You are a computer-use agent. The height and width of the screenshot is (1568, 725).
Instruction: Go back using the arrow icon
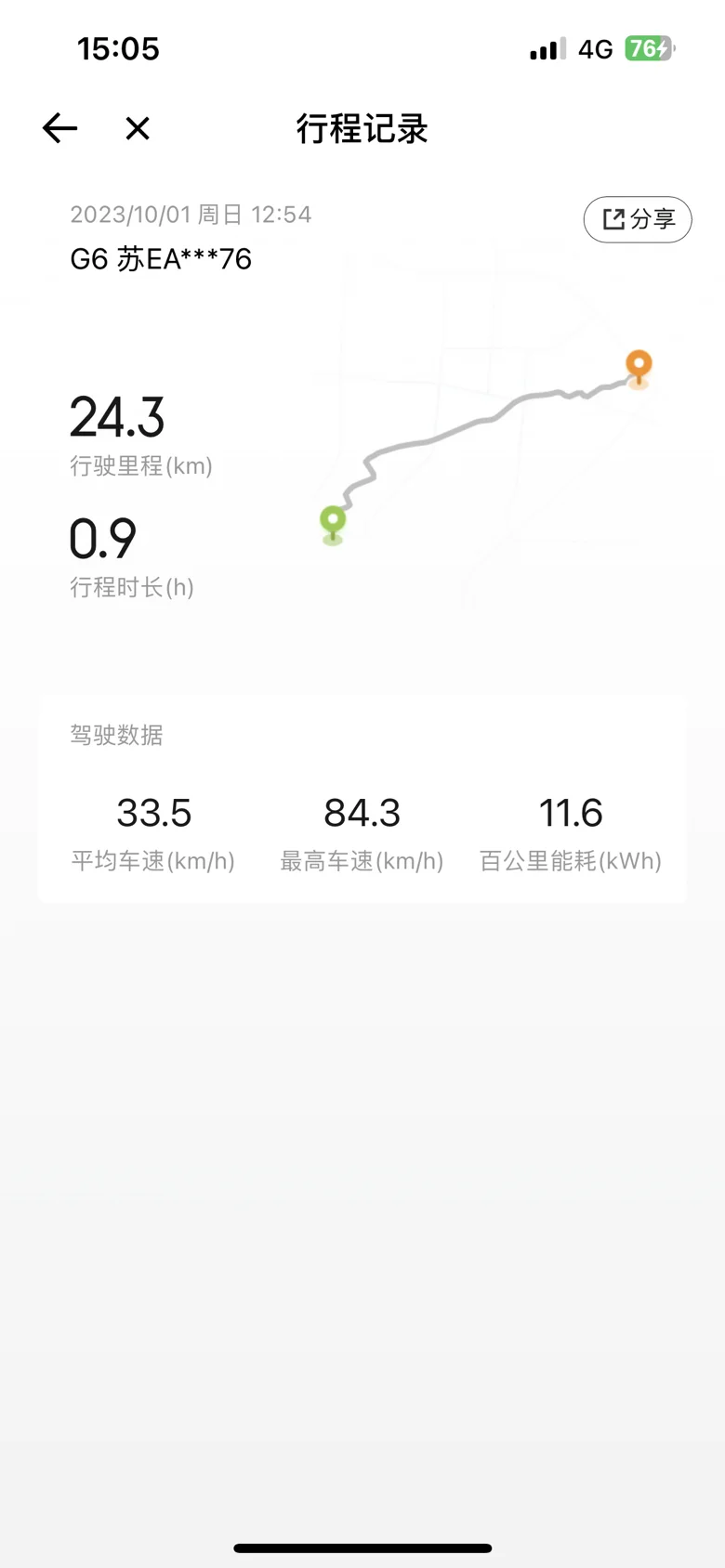coord(59,128)
